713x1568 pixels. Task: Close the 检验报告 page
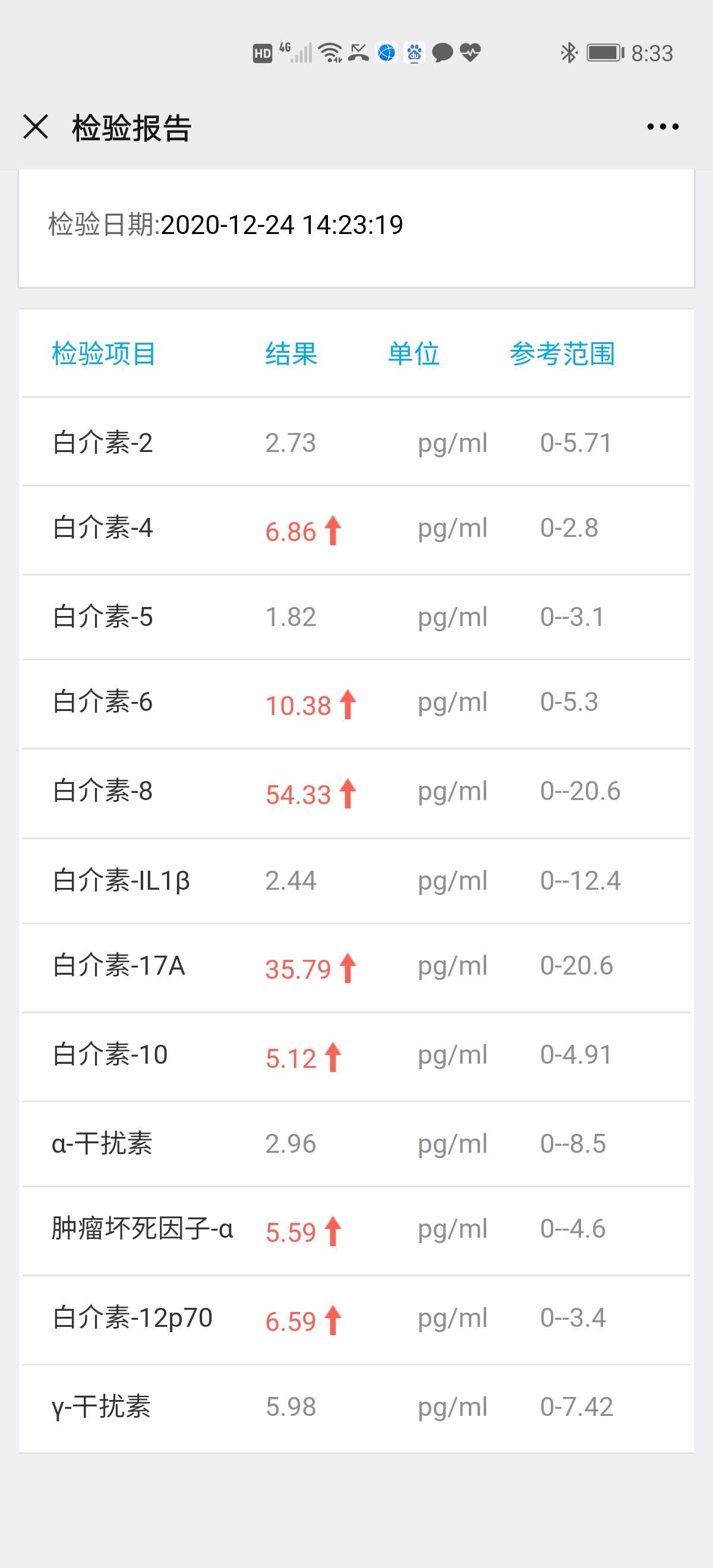pyautogui.click(x=36, y=127)
